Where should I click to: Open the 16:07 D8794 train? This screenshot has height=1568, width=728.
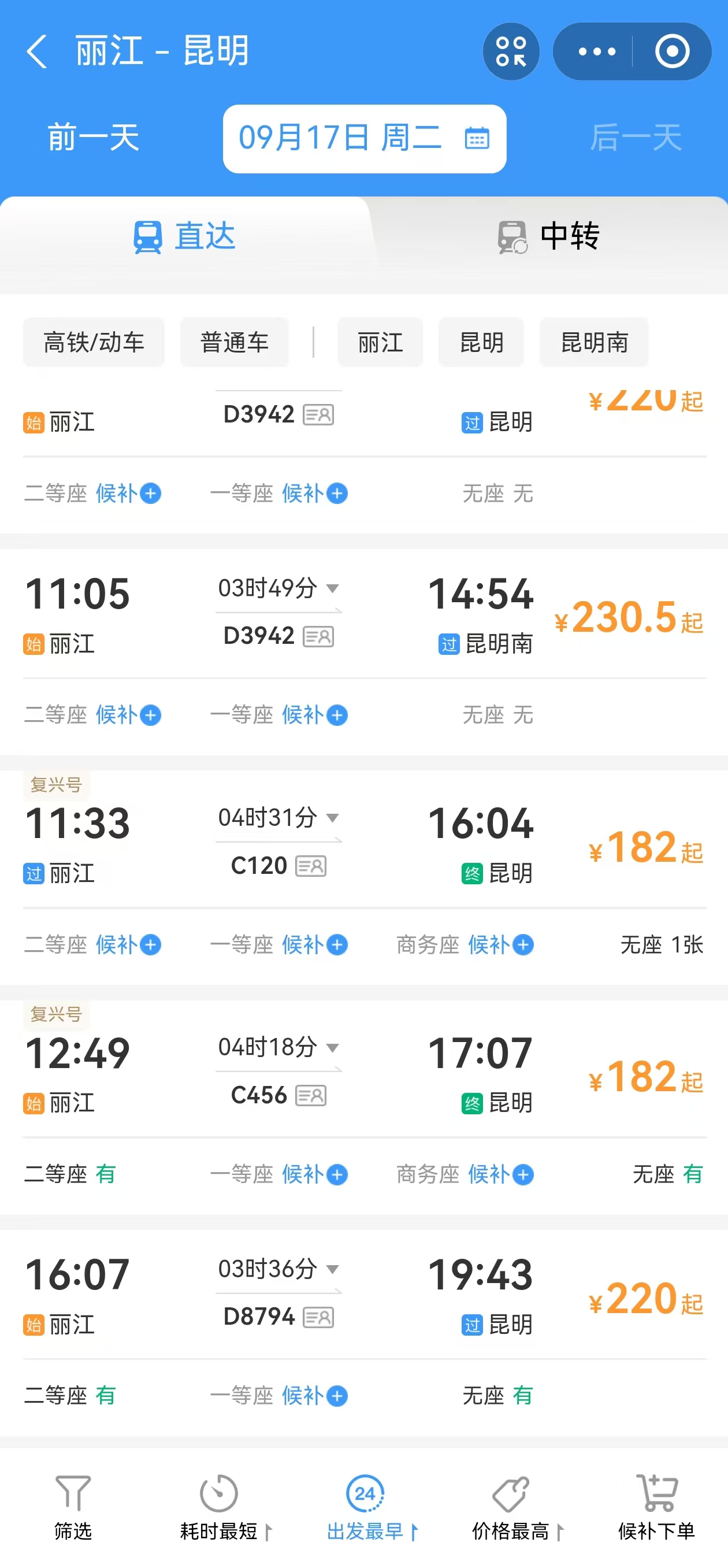[x=364, y=1295]
